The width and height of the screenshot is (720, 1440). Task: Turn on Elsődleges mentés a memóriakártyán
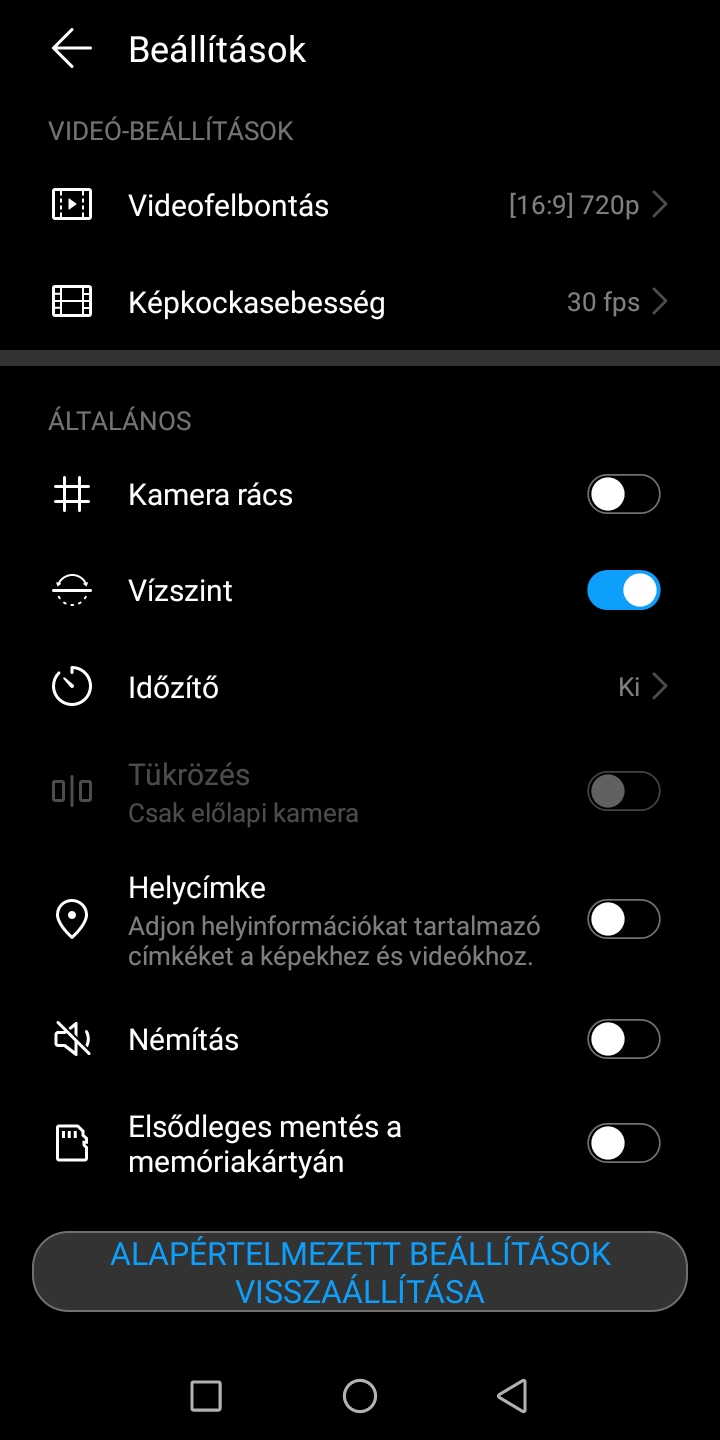(624, 1143)
